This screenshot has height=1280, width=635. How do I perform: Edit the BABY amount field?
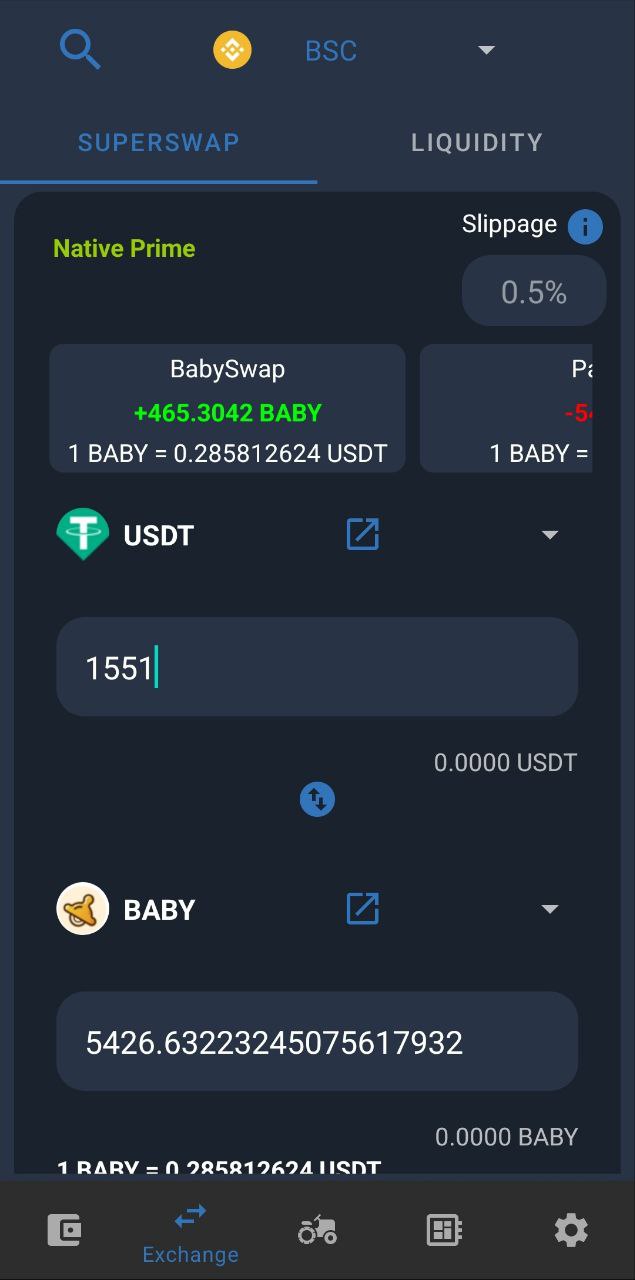(x=316, y=1042)
